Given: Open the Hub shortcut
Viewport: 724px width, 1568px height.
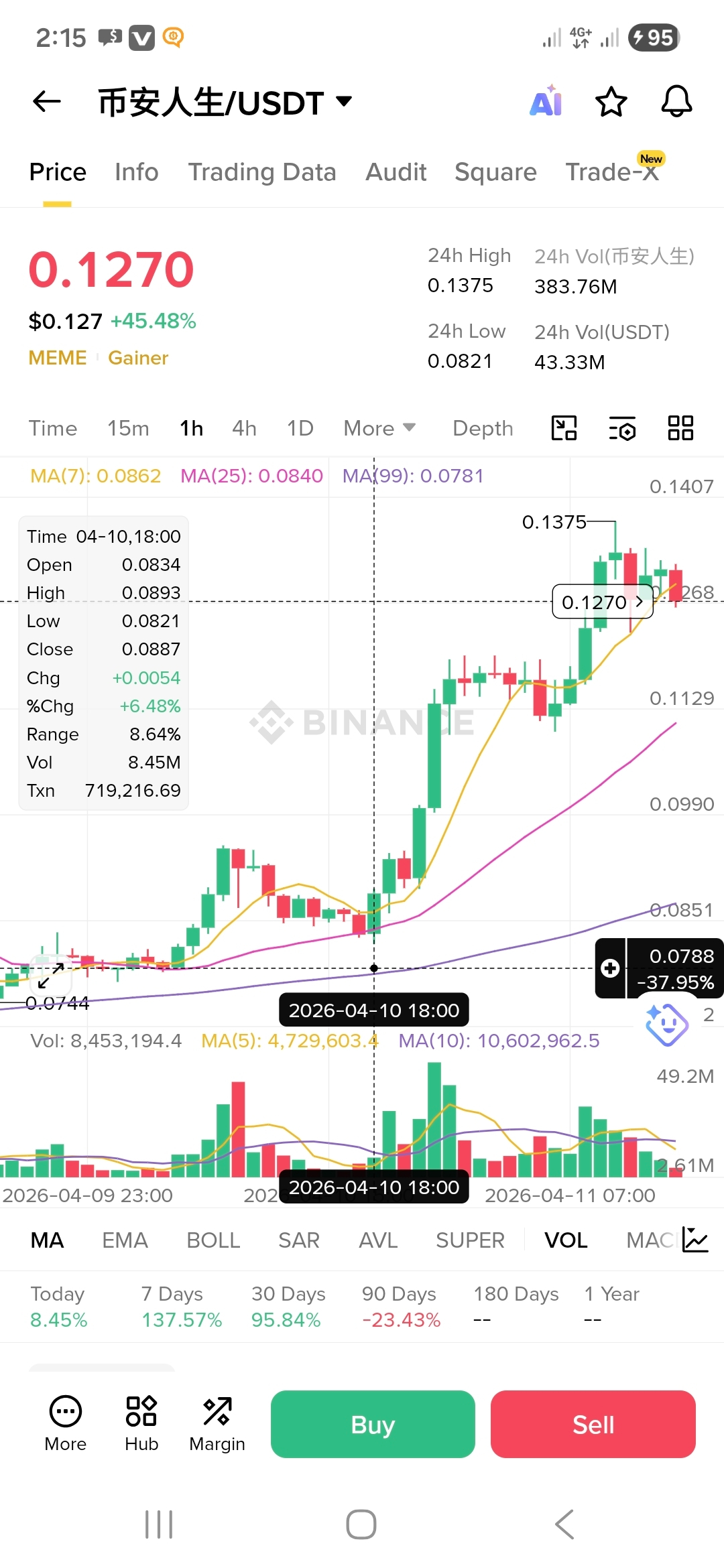Looking at the screenshot, I should pyautogui.click(x=141, y=1424).
